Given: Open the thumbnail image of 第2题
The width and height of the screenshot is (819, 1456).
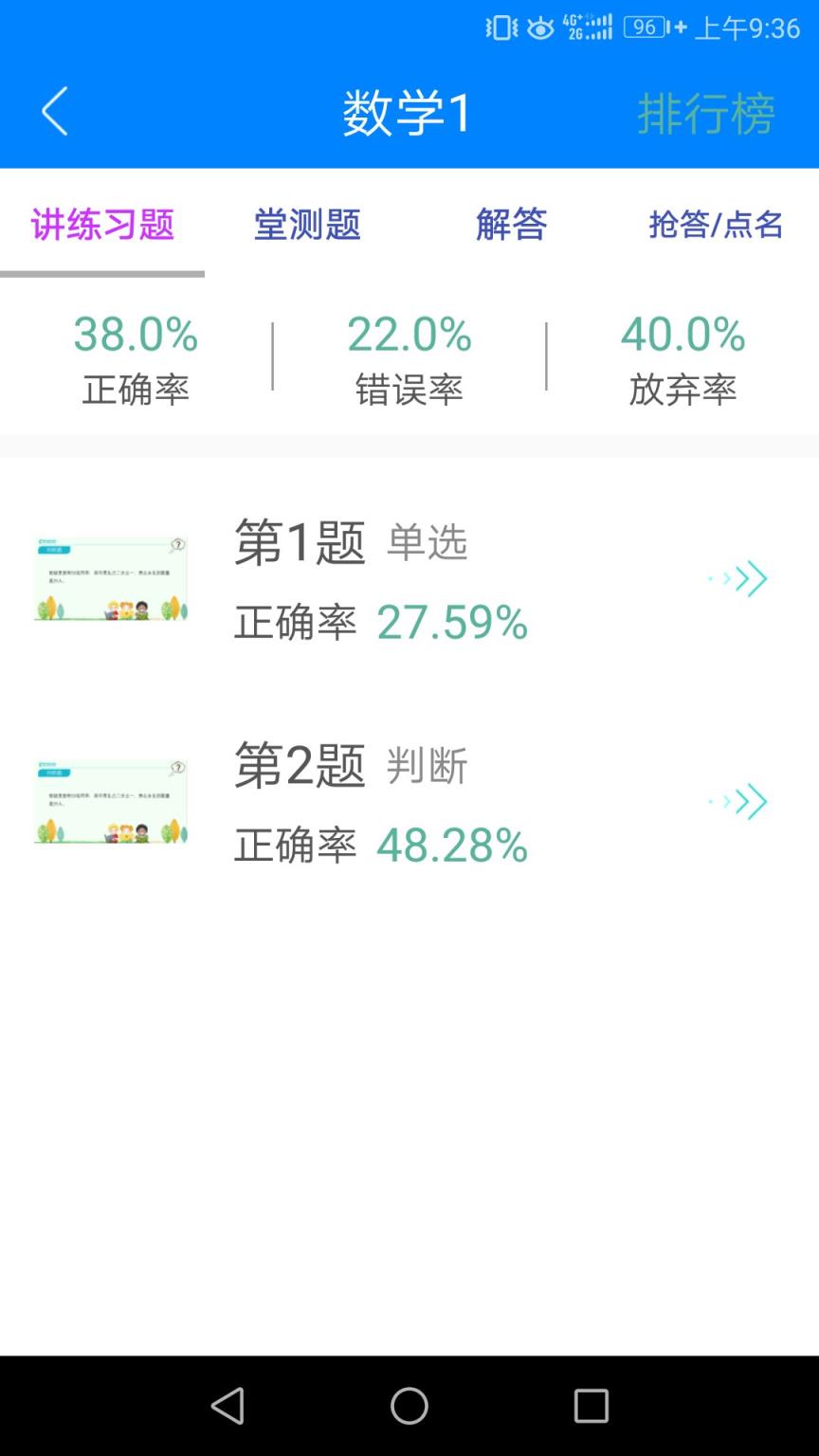Looking at the screenshot, I should (x=109, y=801).
